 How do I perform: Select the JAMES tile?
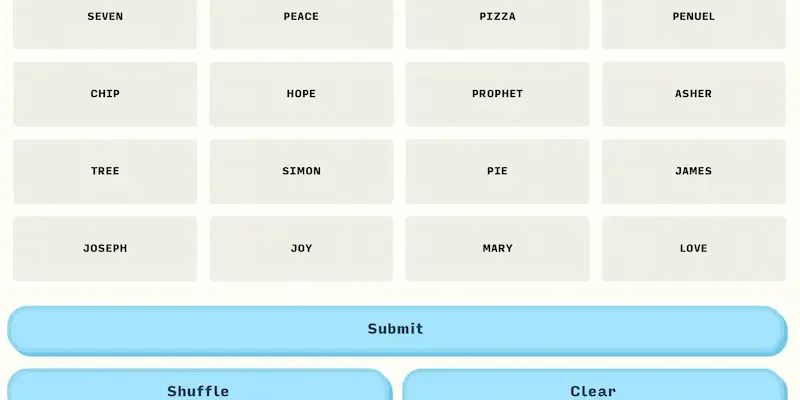point(693,171)
